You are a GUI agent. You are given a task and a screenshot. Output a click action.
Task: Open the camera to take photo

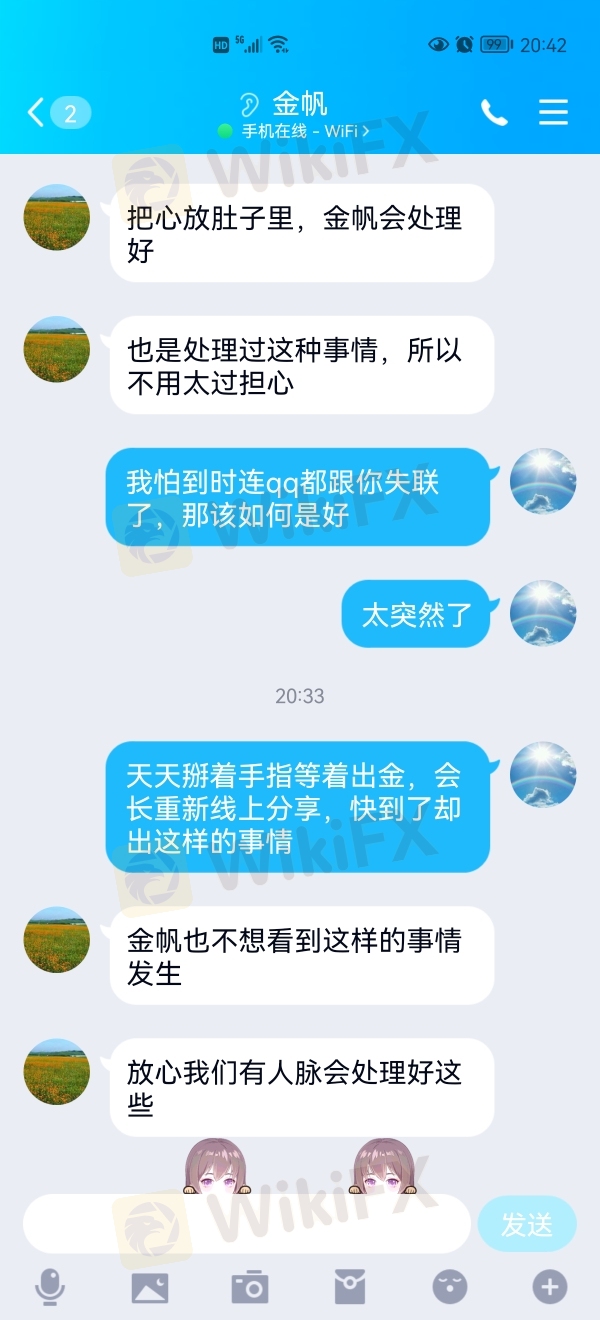pos(250,1287)
